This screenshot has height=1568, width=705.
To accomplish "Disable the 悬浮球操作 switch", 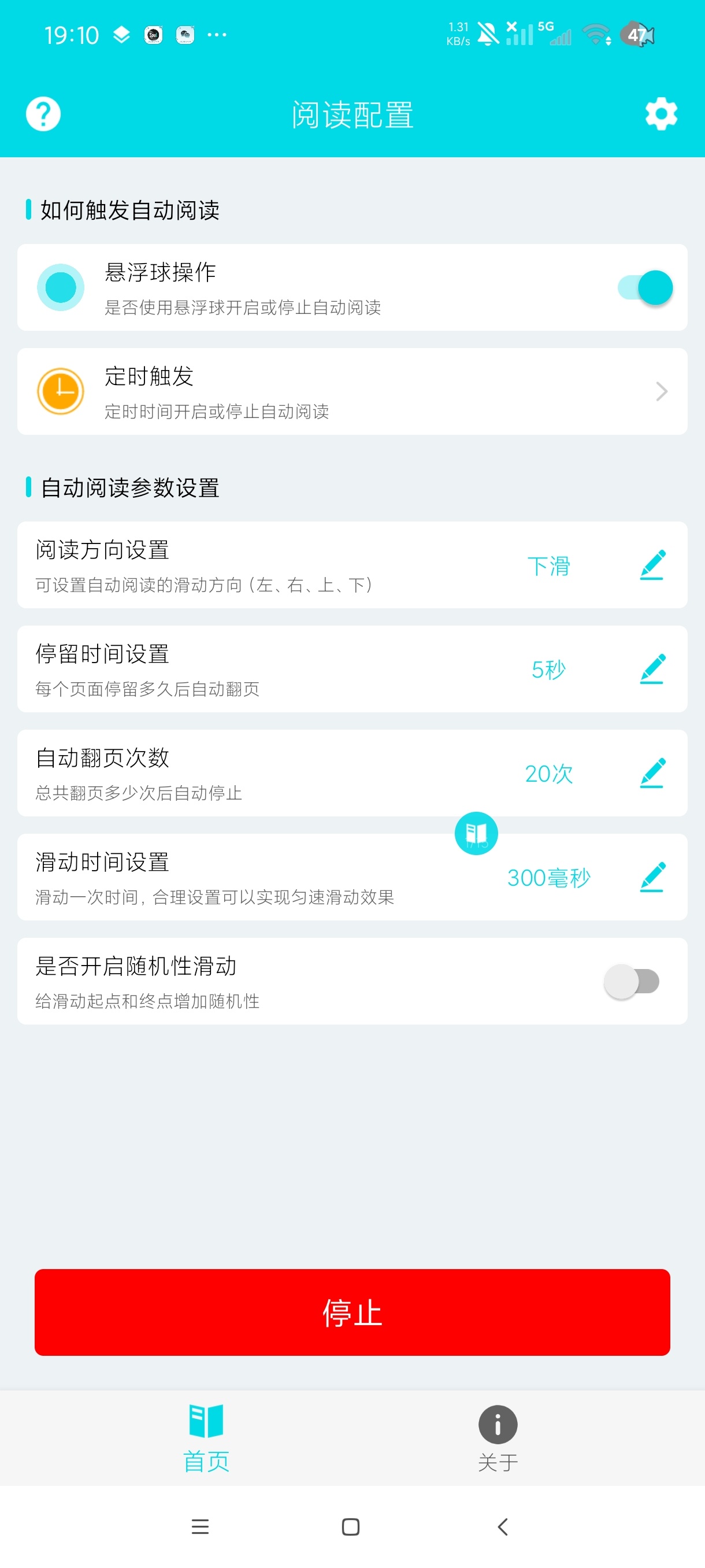I will pyautogui.click(x=645, y=287).
